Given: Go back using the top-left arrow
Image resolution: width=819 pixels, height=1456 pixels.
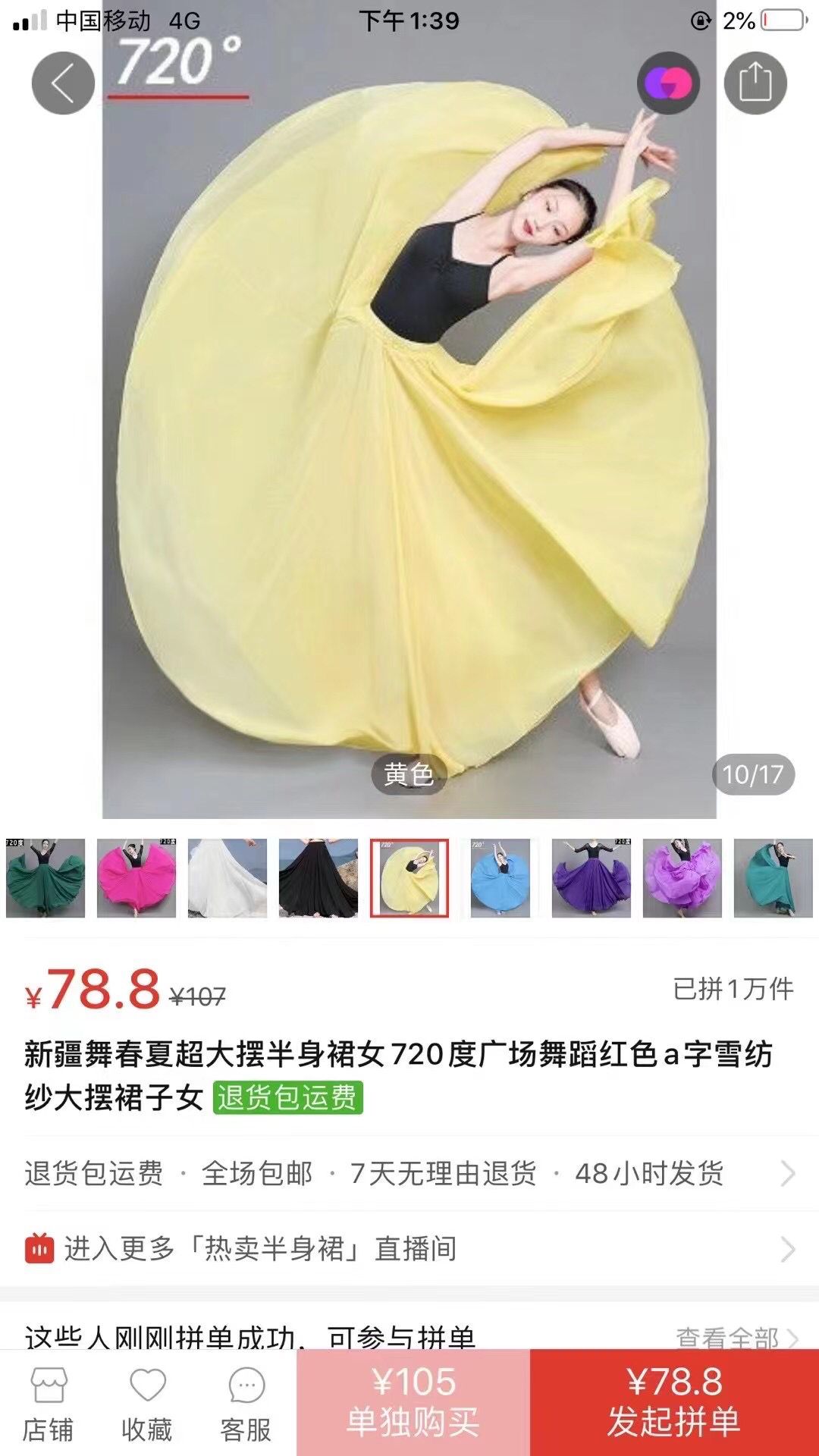Looking at the screenshot, I should pos(63,83).
